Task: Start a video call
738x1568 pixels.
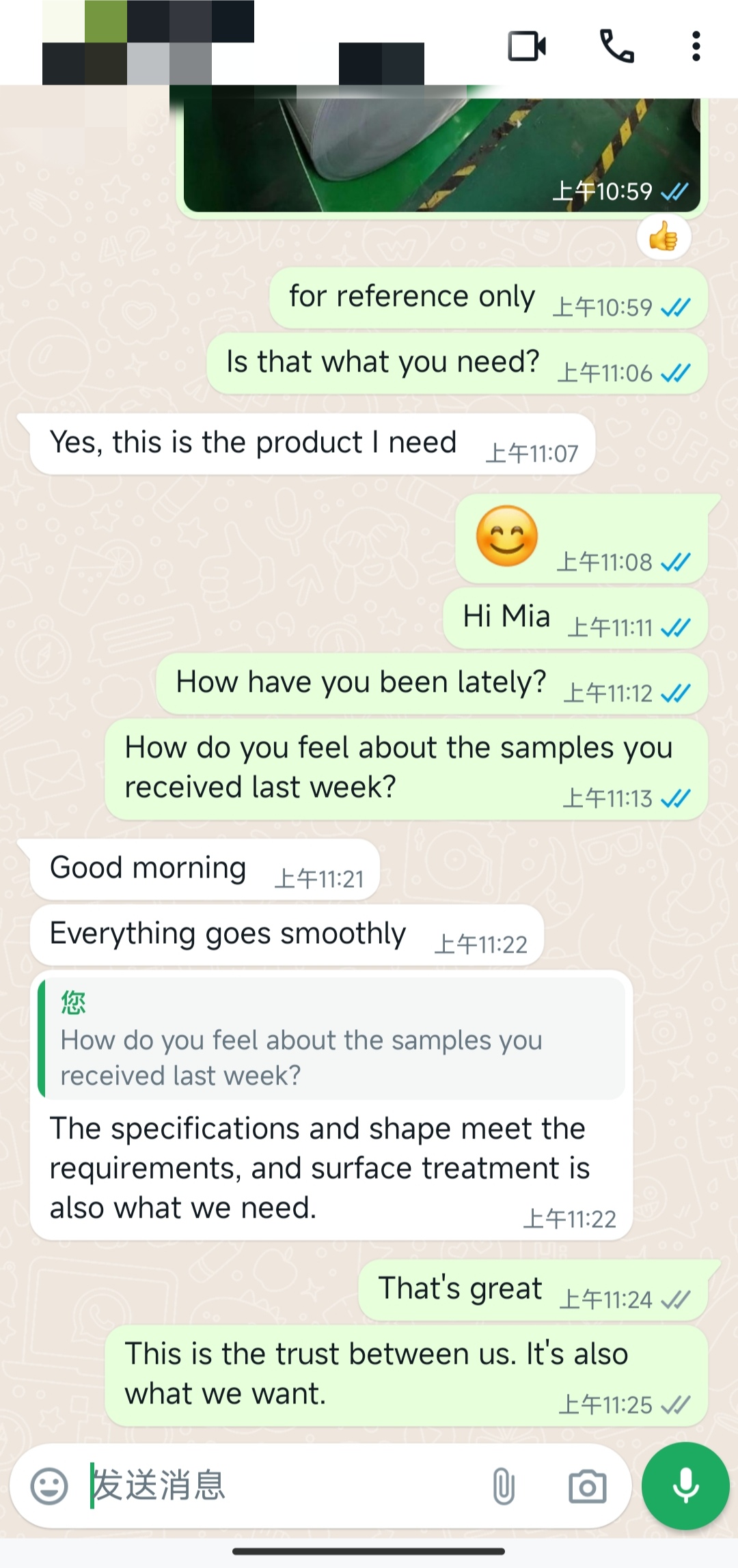Action: click(x=527, y=46)
